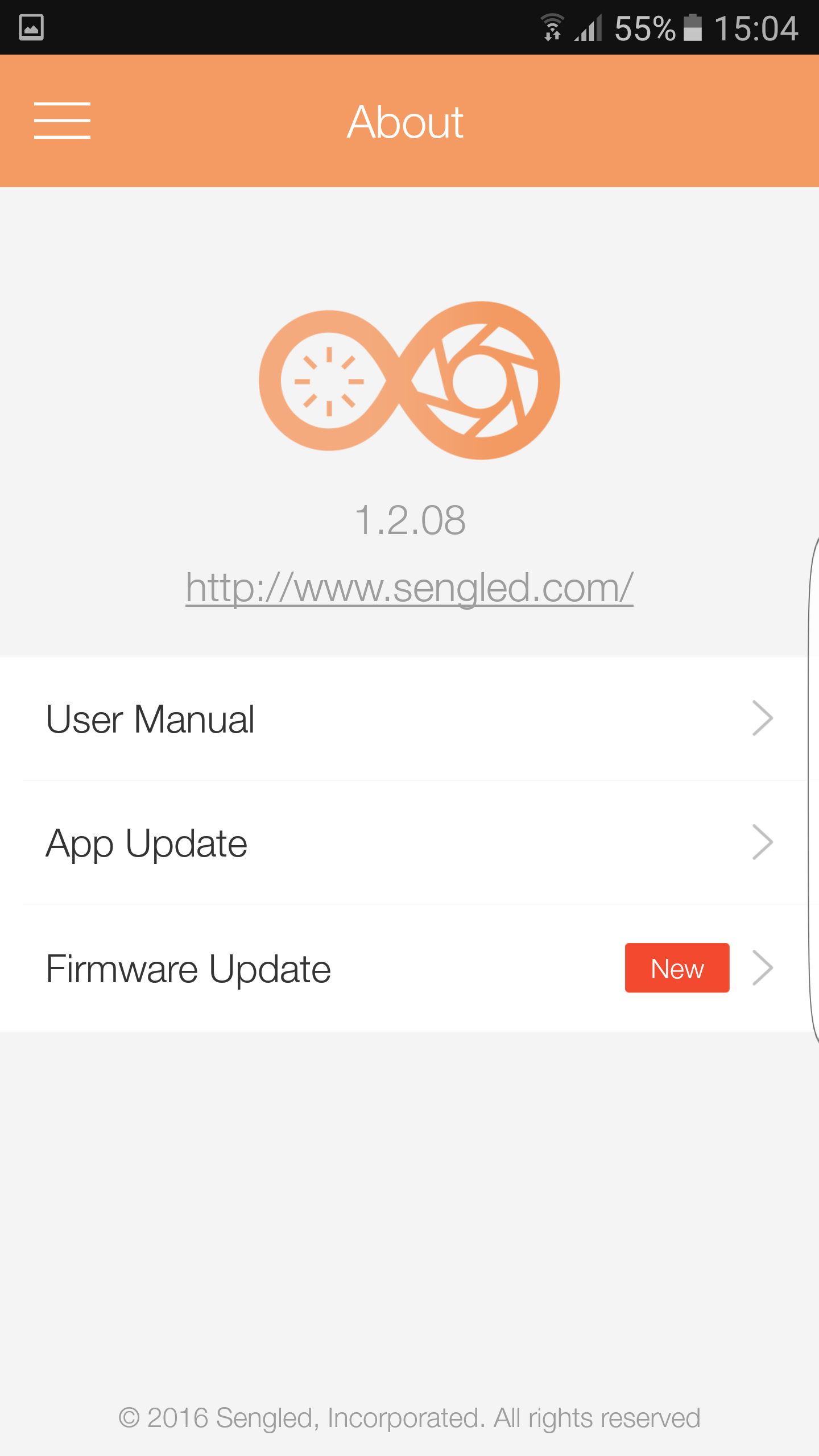Check for App Update
819x1456 pixels.
tap(409, 842)
